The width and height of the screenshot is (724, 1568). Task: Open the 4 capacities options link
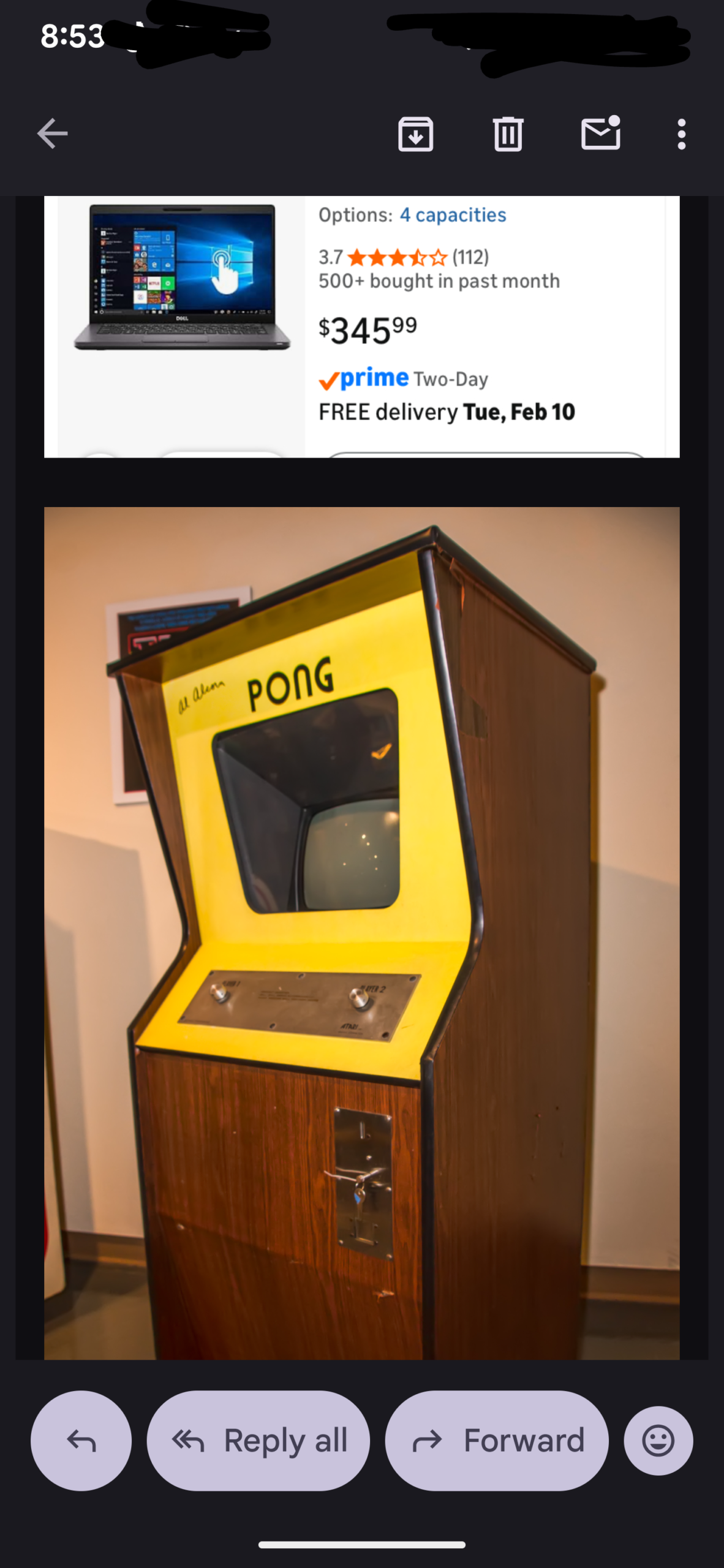[453, 215]
